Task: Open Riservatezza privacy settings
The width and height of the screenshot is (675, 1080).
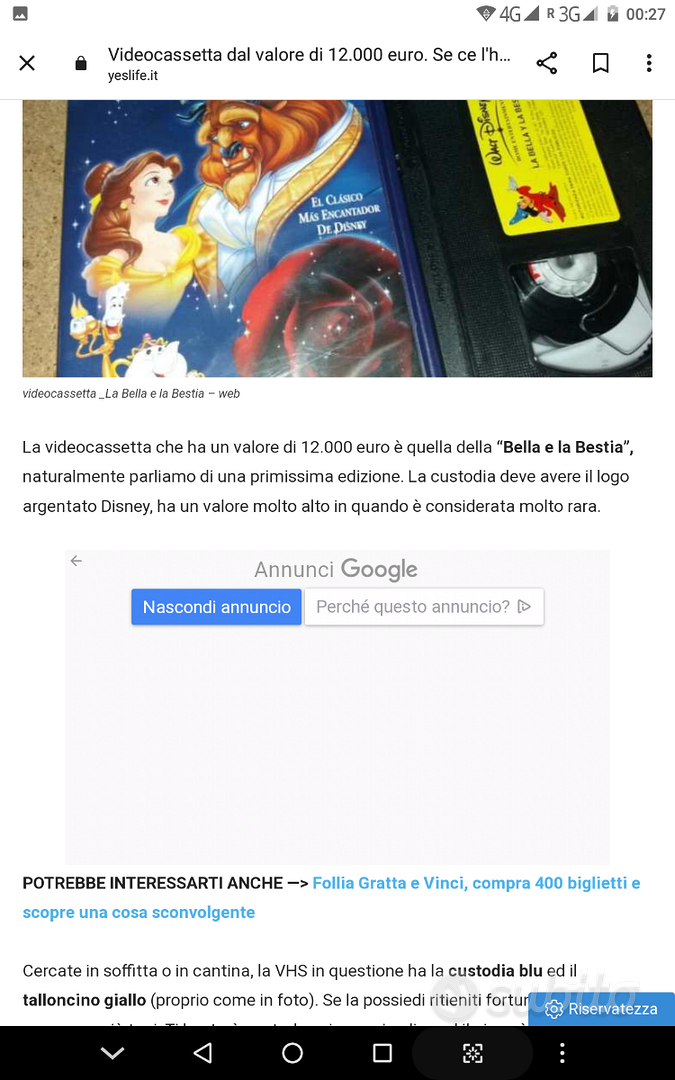Action: coord(601,1009)
